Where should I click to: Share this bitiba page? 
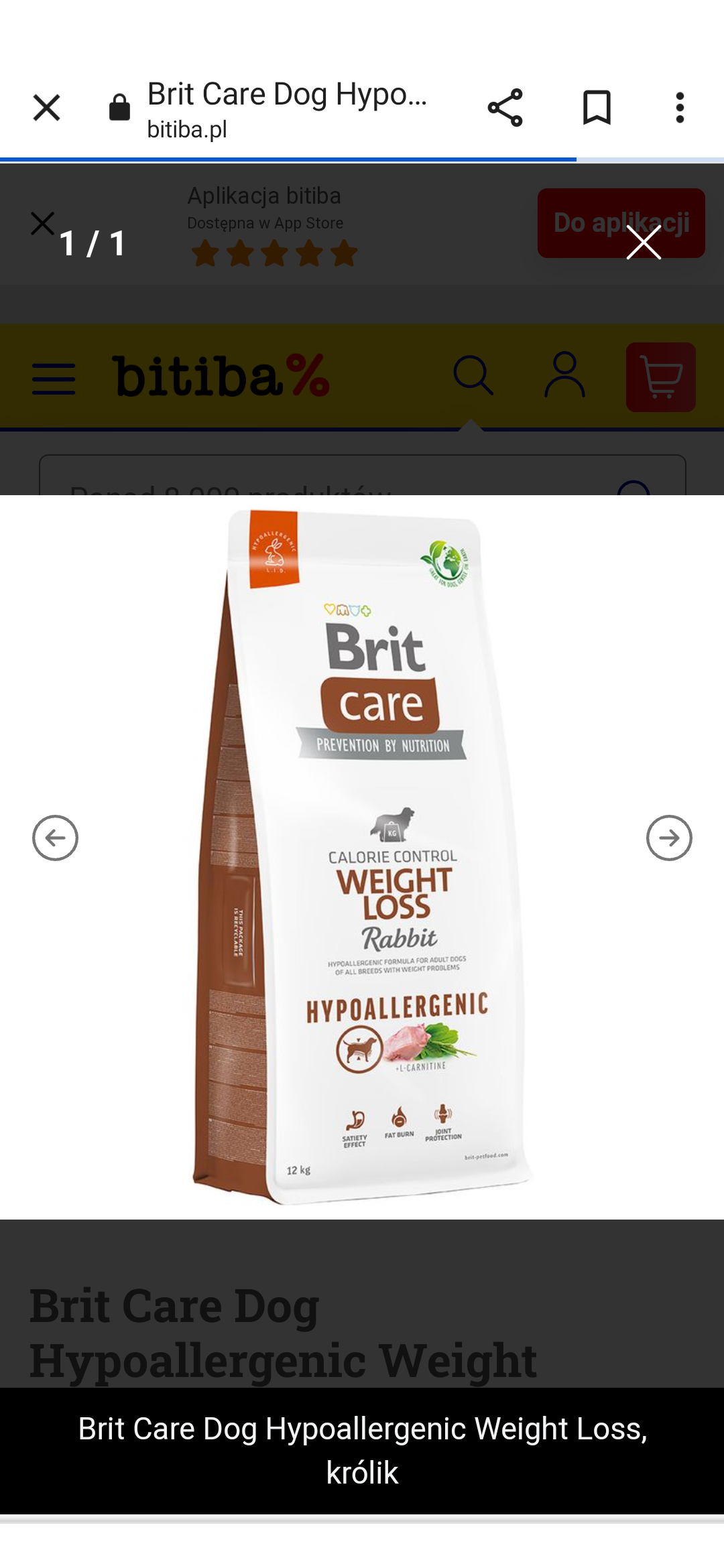pos(505,107)
